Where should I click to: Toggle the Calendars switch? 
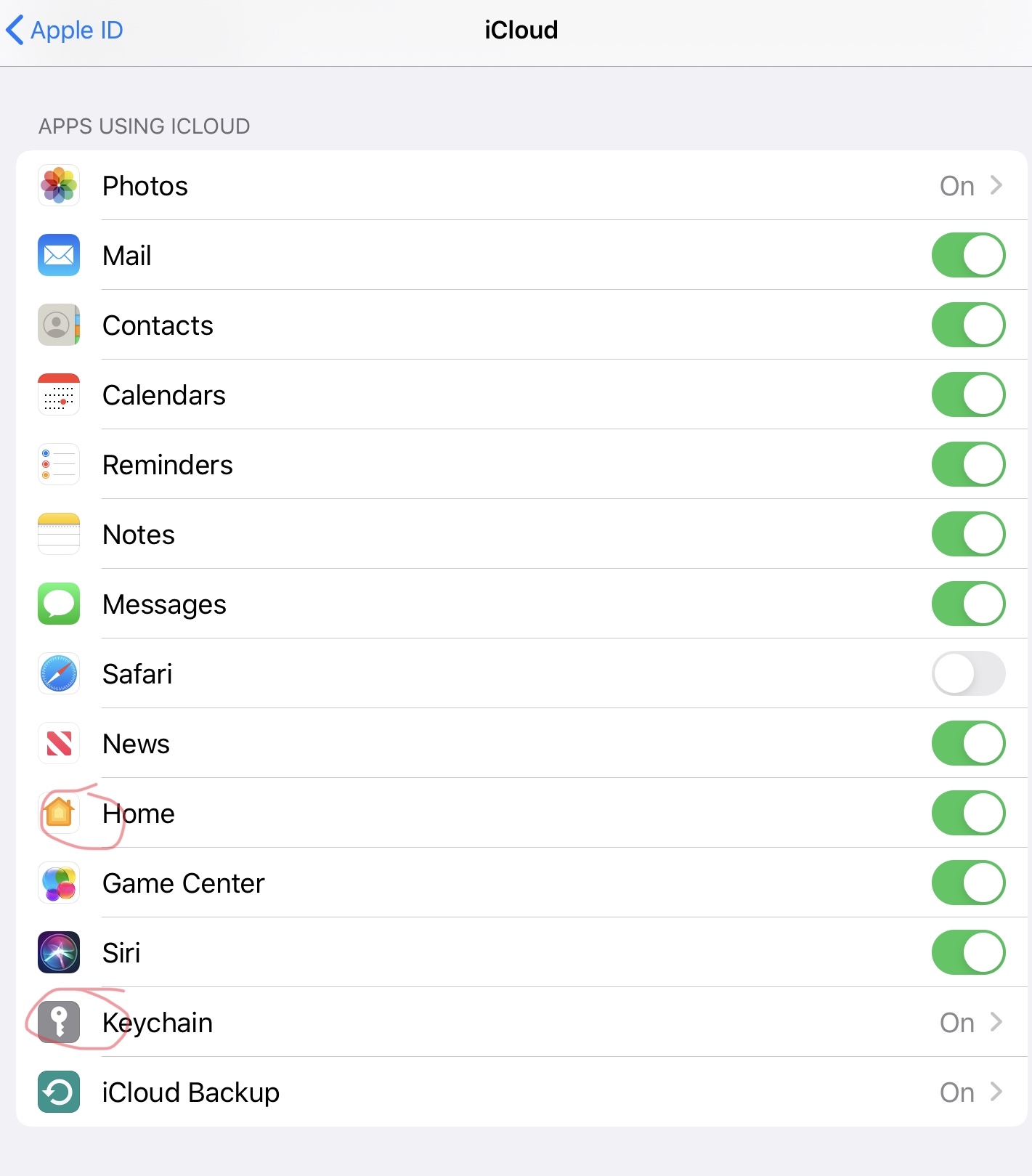coord(968,394)
